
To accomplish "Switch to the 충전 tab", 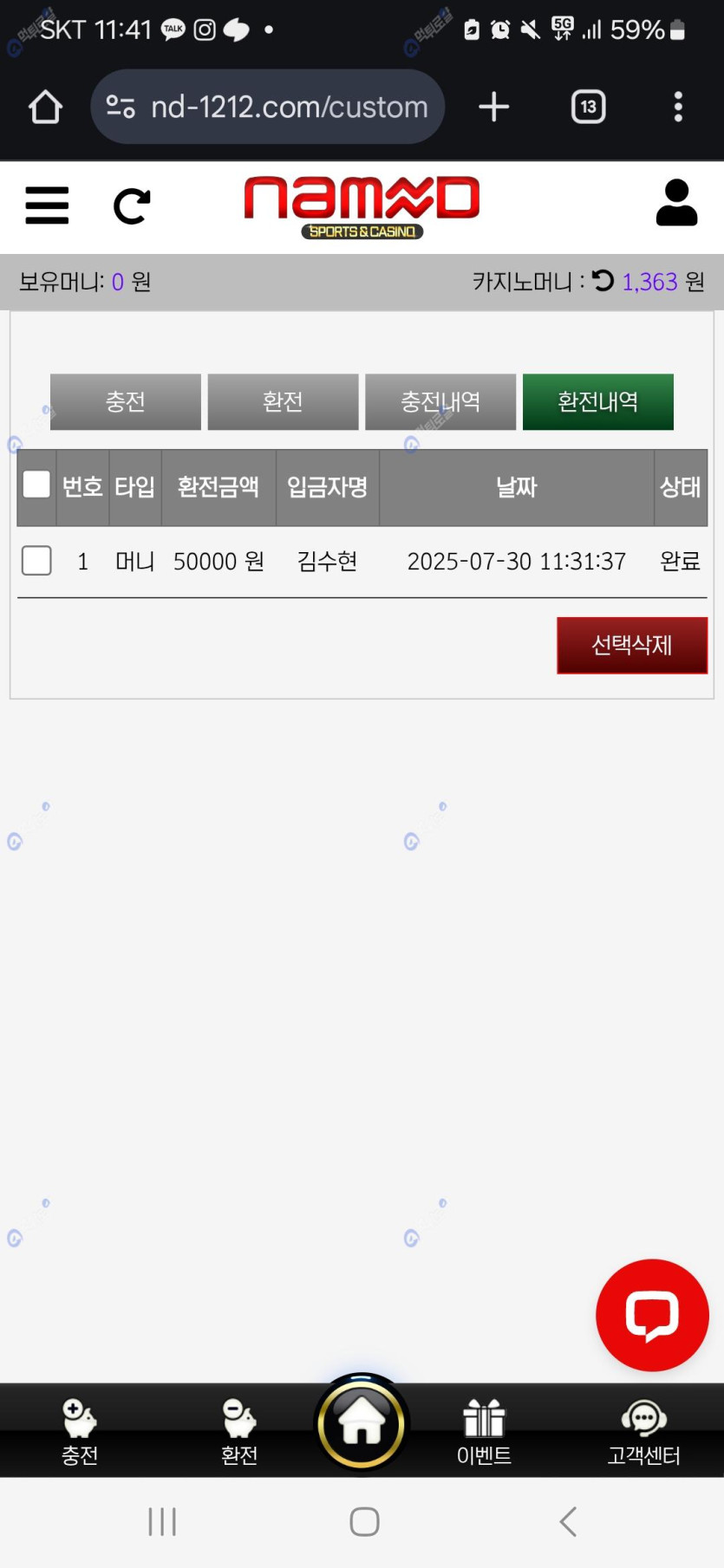I will 126,401.
